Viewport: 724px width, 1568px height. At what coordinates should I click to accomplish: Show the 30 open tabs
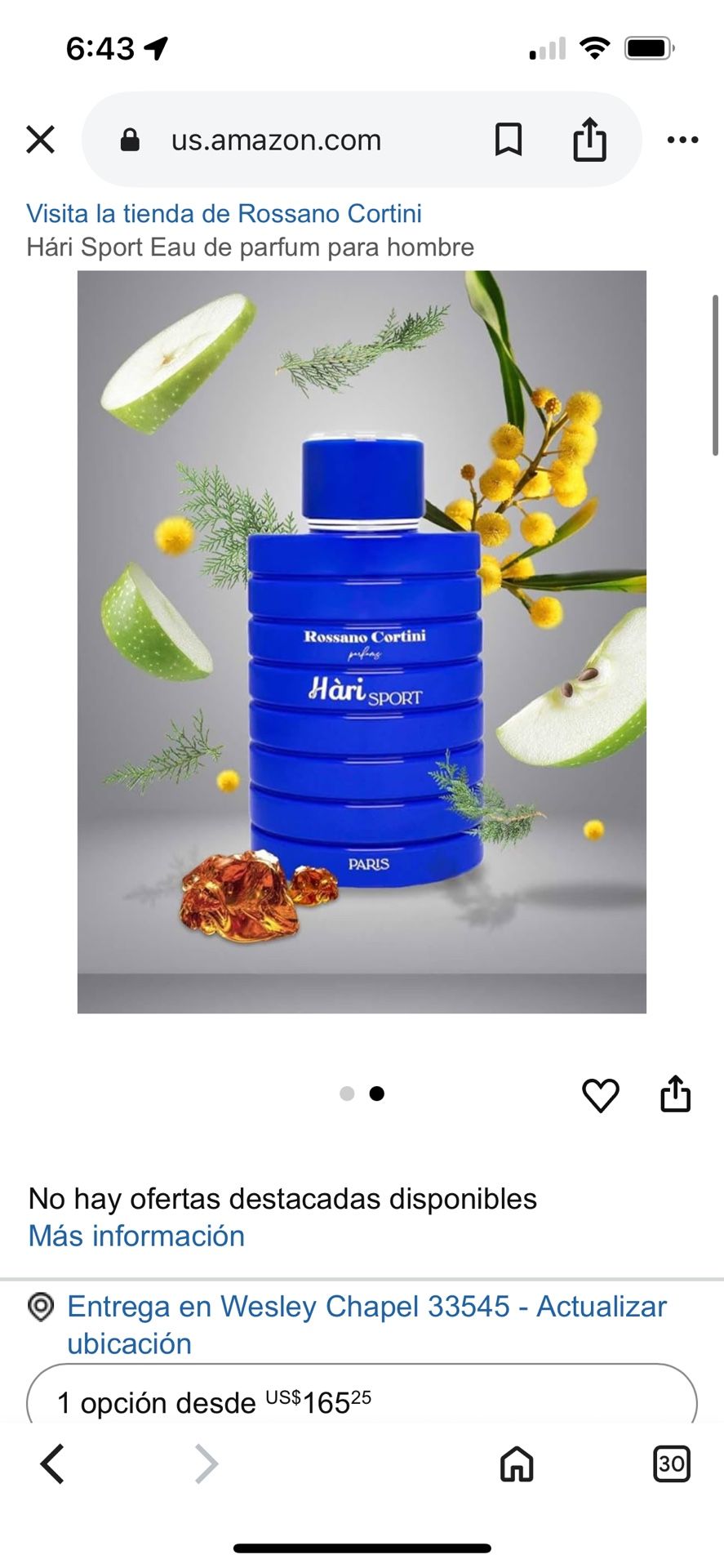(x=671, y=1463)
